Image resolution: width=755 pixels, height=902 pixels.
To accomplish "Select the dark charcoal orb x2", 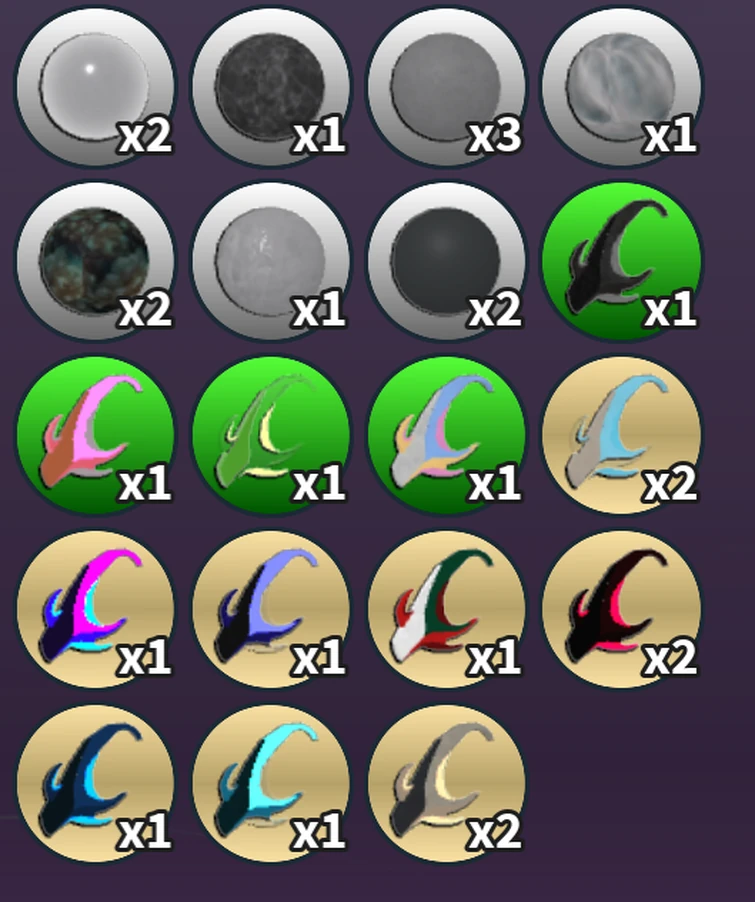I will tap(446, 260).
